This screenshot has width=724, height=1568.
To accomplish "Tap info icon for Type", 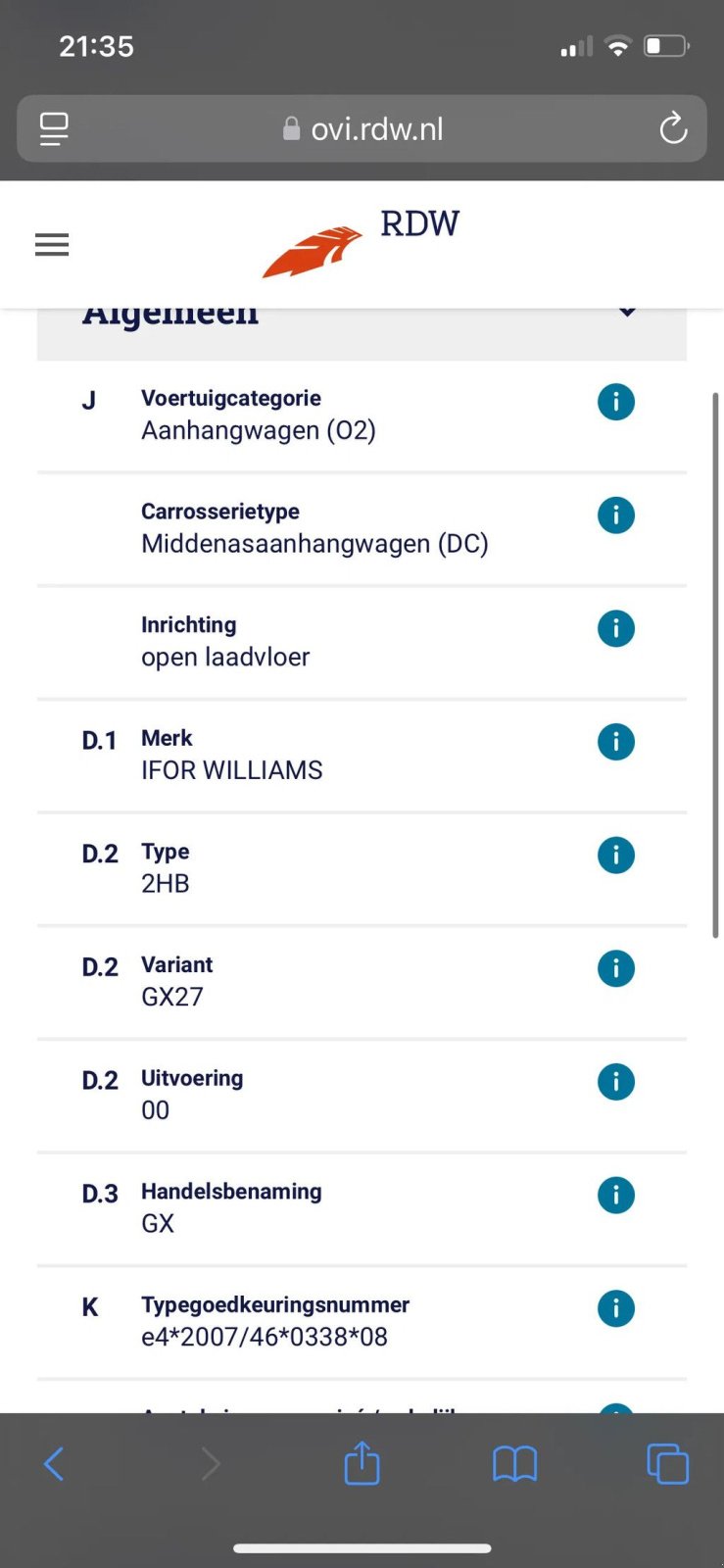I will pos(615,856).
